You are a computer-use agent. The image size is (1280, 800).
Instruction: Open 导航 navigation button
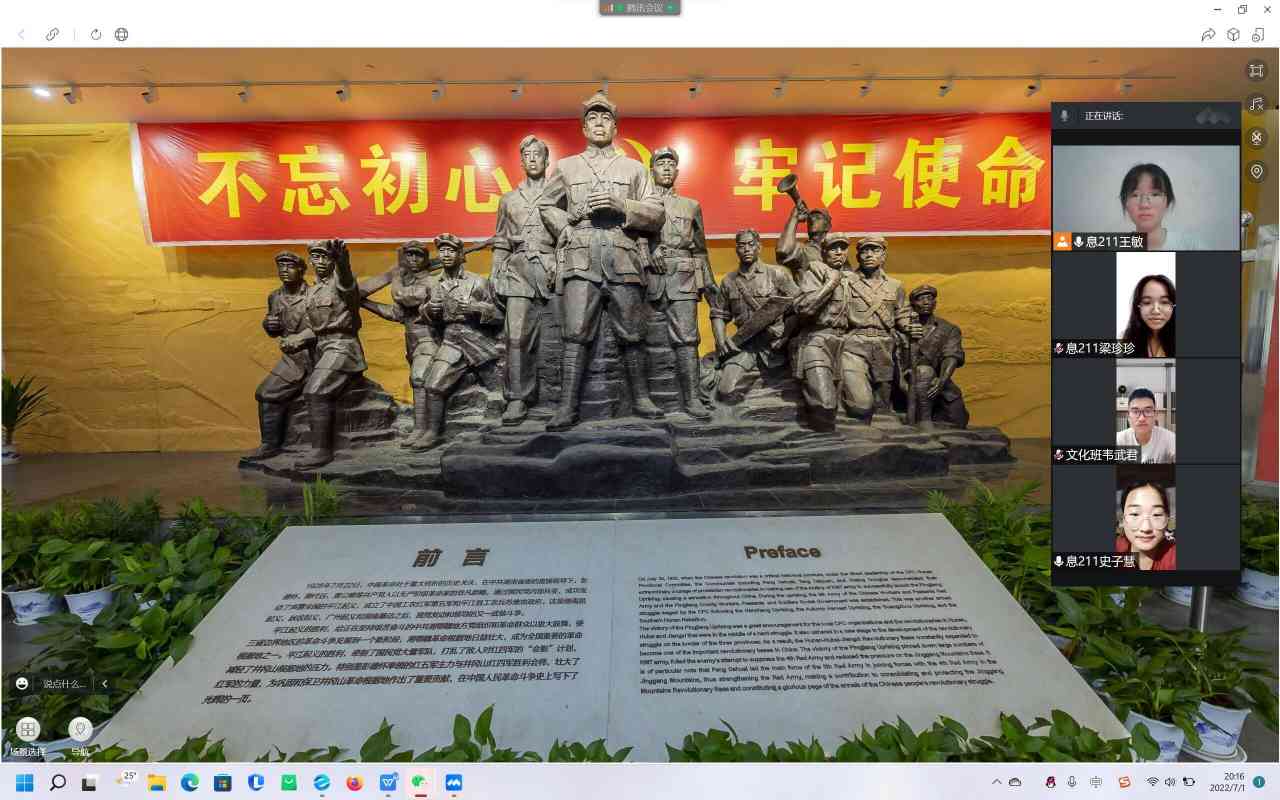(x=80, y=731)
